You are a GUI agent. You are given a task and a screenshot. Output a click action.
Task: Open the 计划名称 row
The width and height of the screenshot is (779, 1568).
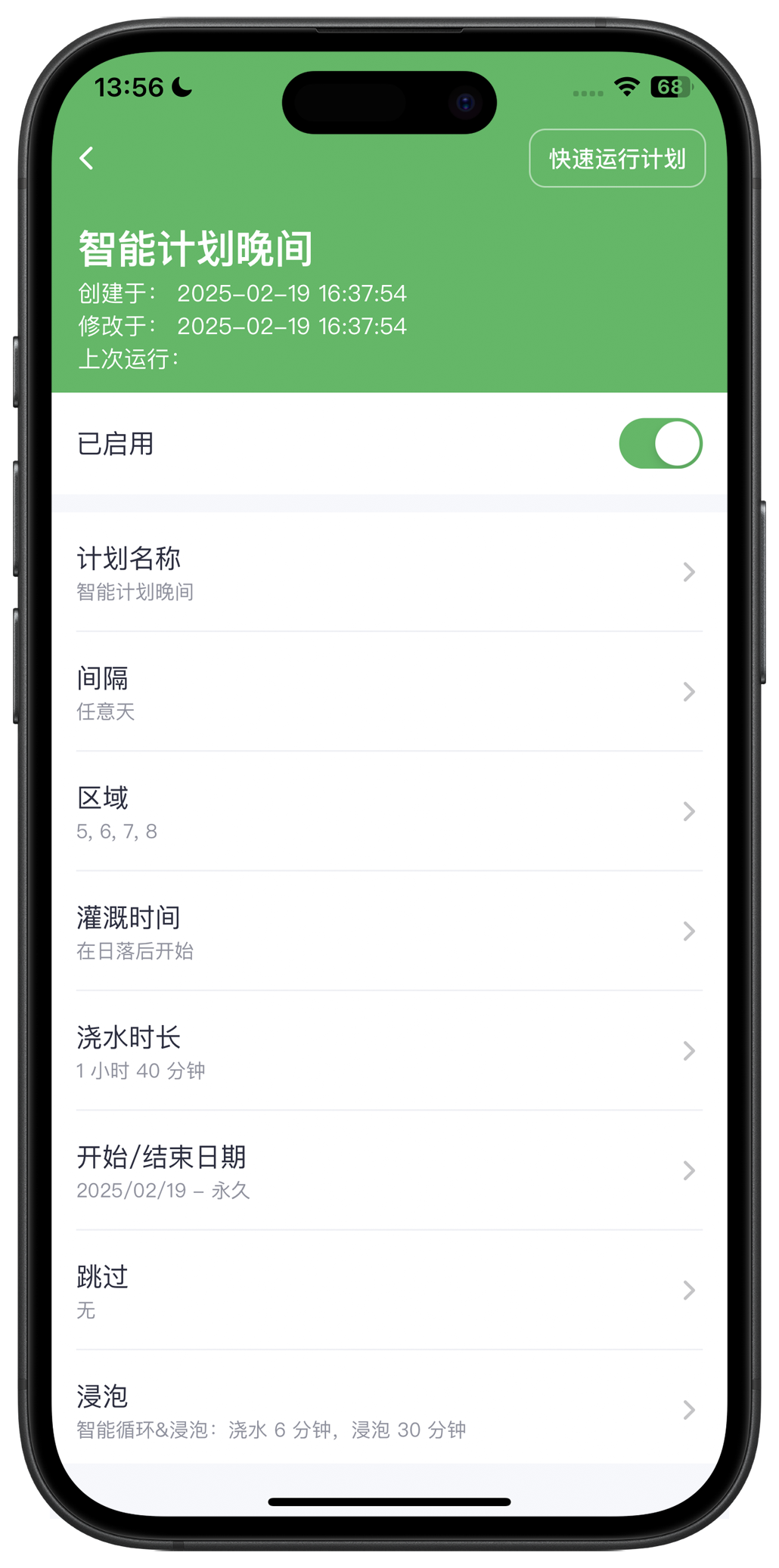point(389,572)
